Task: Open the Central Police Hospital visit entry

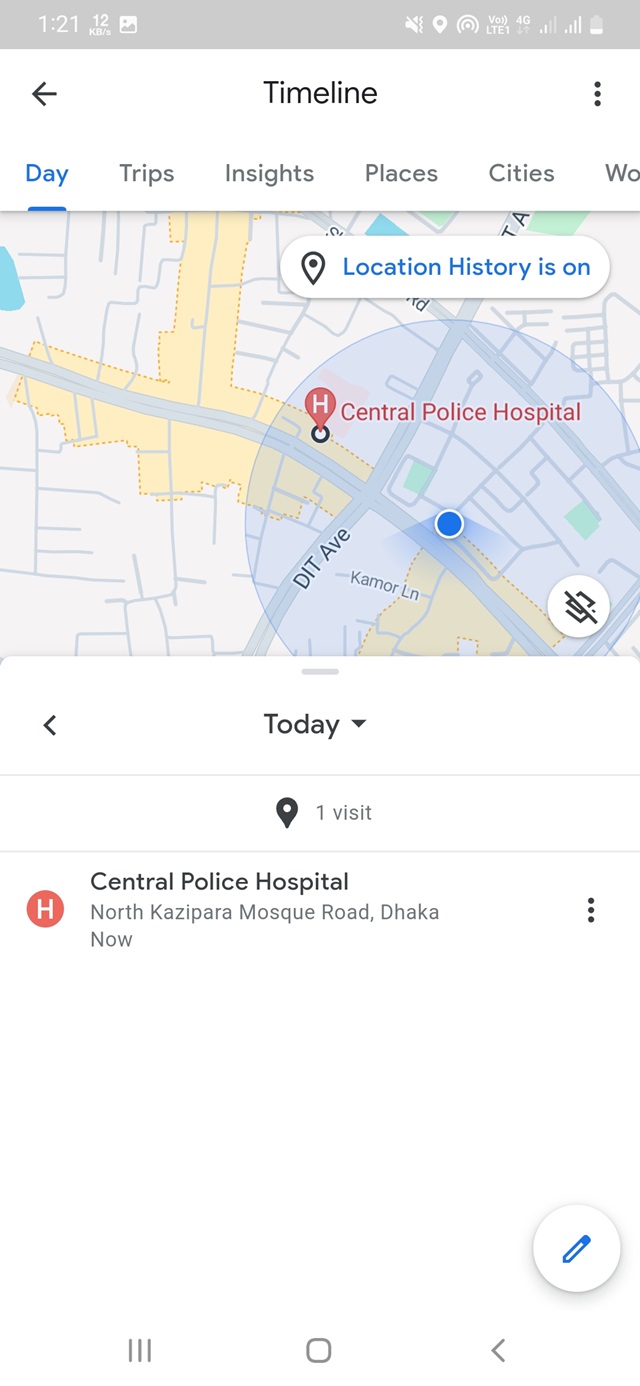Action: coord(264,909)
